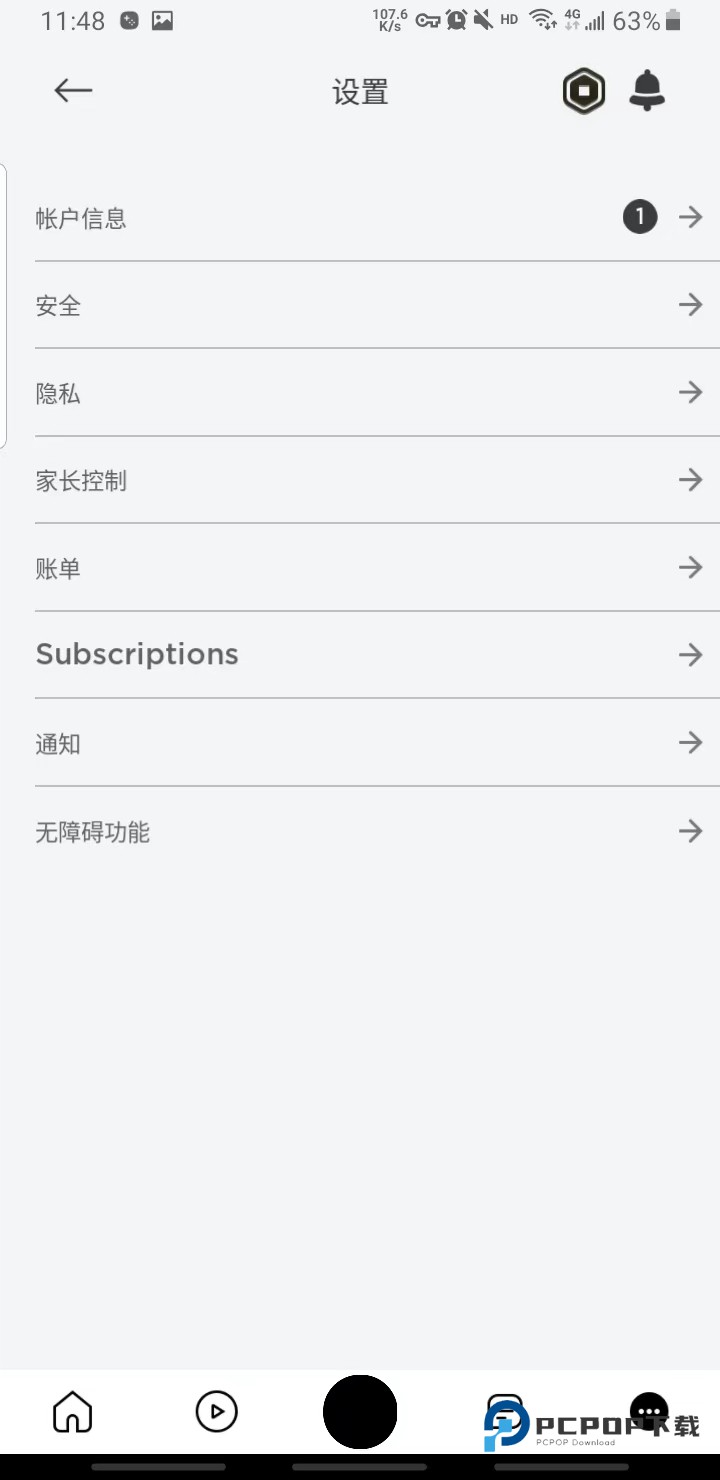Open the Subscriptions settings row

coord(360,654)
